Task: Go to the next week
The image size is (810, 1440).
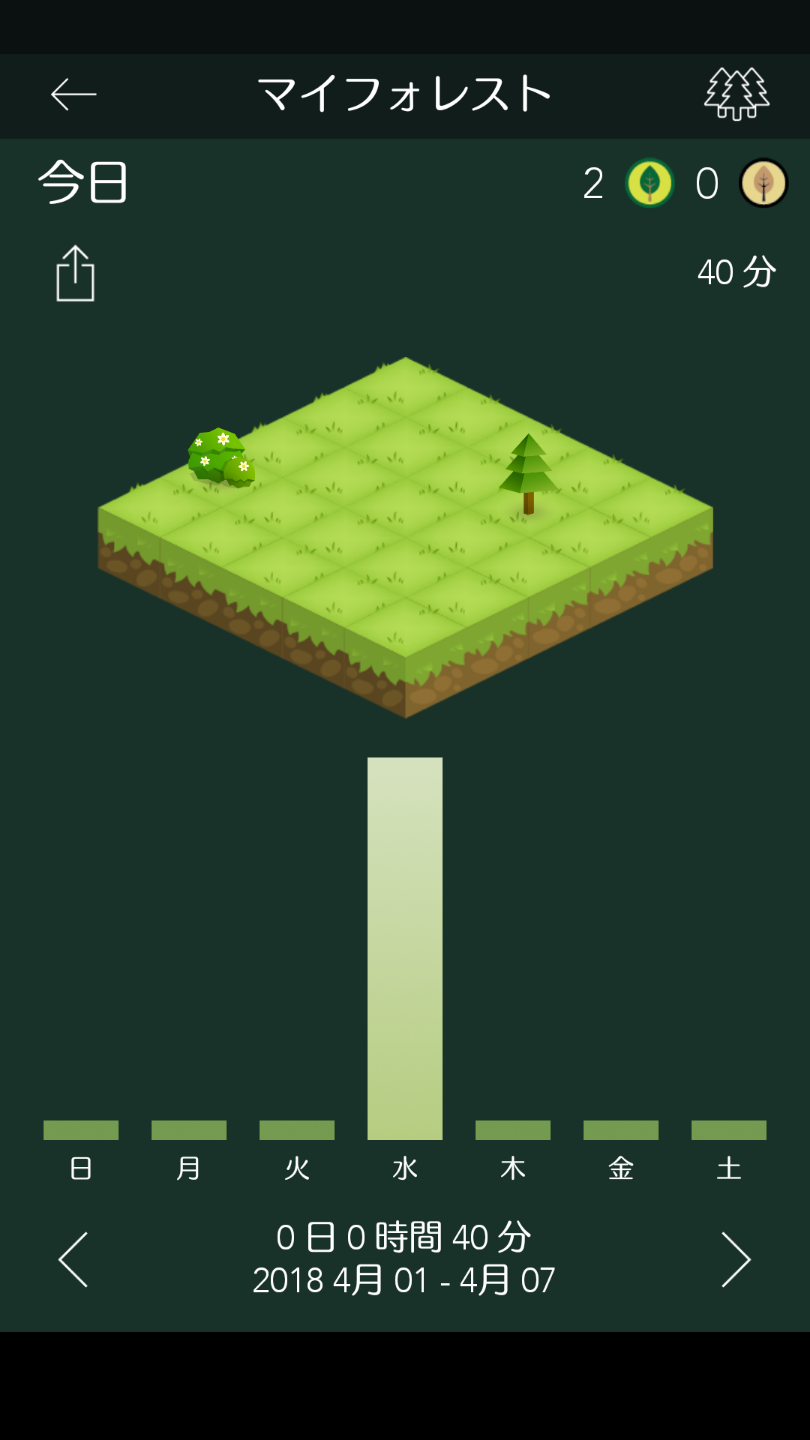Action: [735, 1259]
